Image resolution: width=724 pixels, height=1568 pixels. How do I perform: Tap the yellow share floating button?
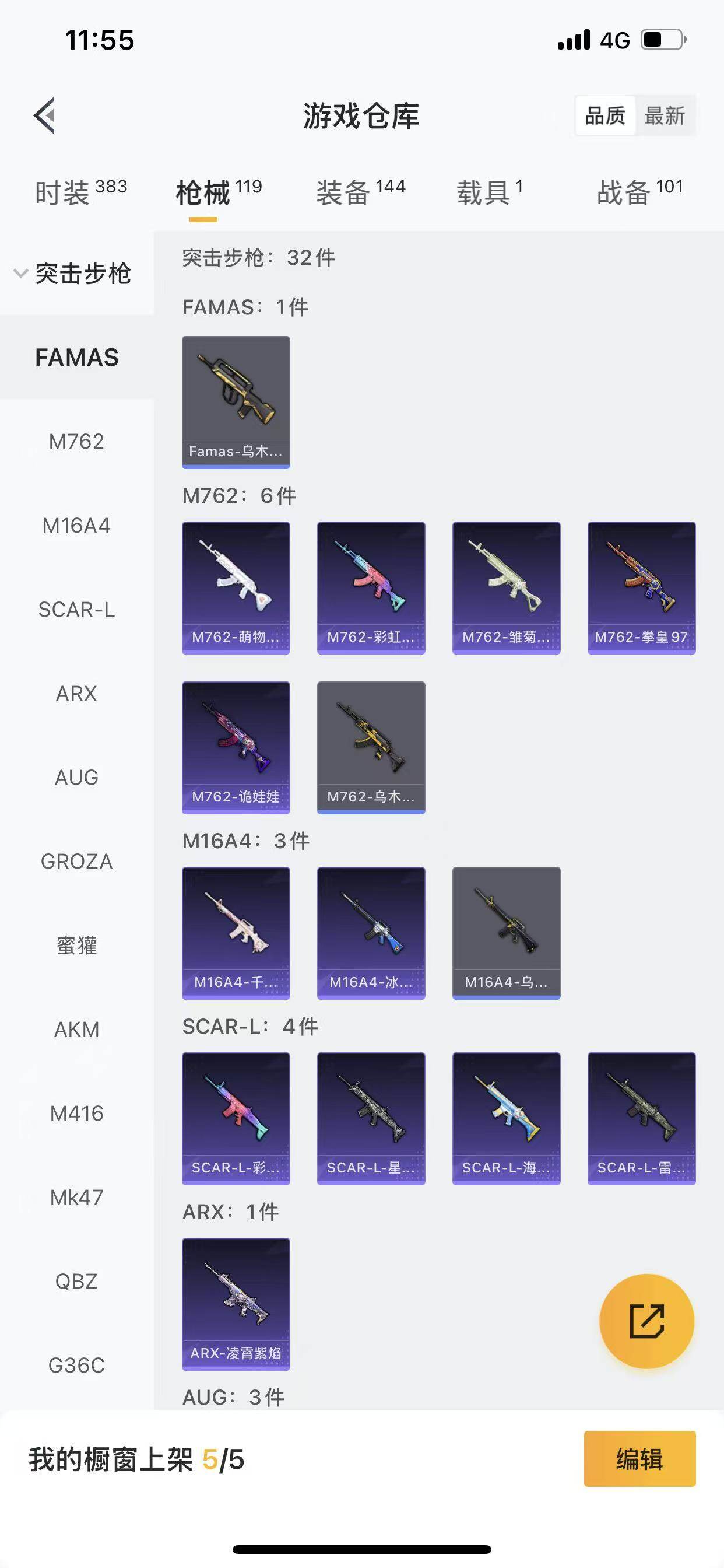click(646, 1321)
